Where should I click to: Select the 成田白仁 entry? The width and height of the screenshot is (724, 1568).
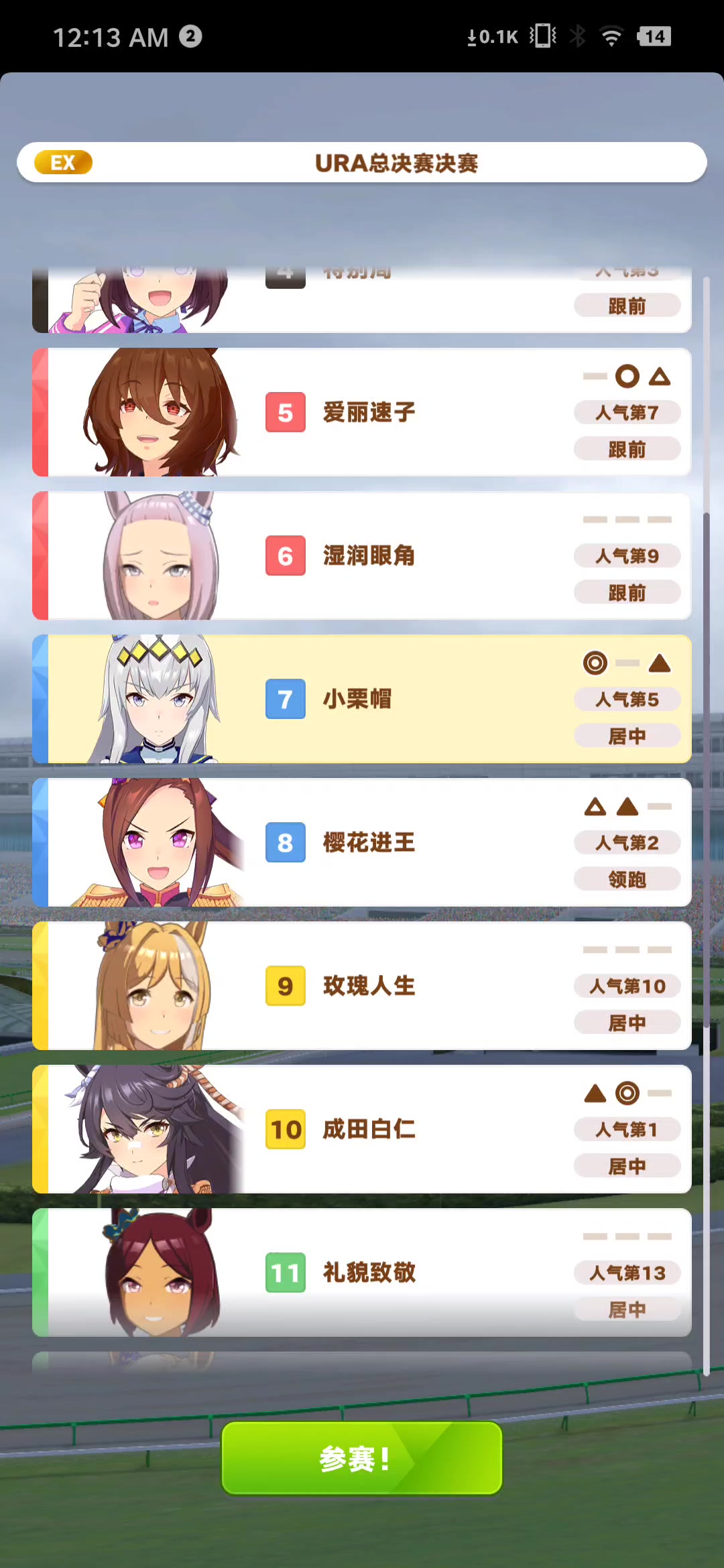[x=362, y=1129]
